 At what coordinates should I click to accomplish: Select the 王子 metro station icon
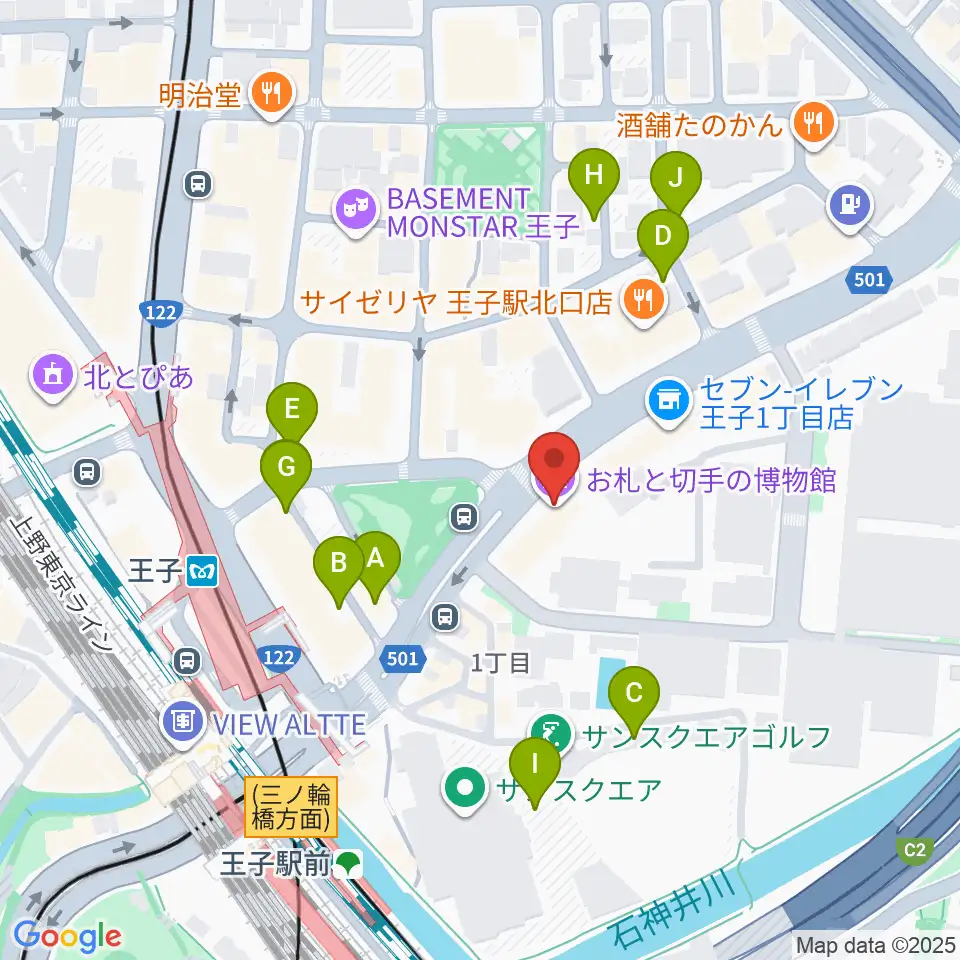pyautogui.click(x=203, y=572)
